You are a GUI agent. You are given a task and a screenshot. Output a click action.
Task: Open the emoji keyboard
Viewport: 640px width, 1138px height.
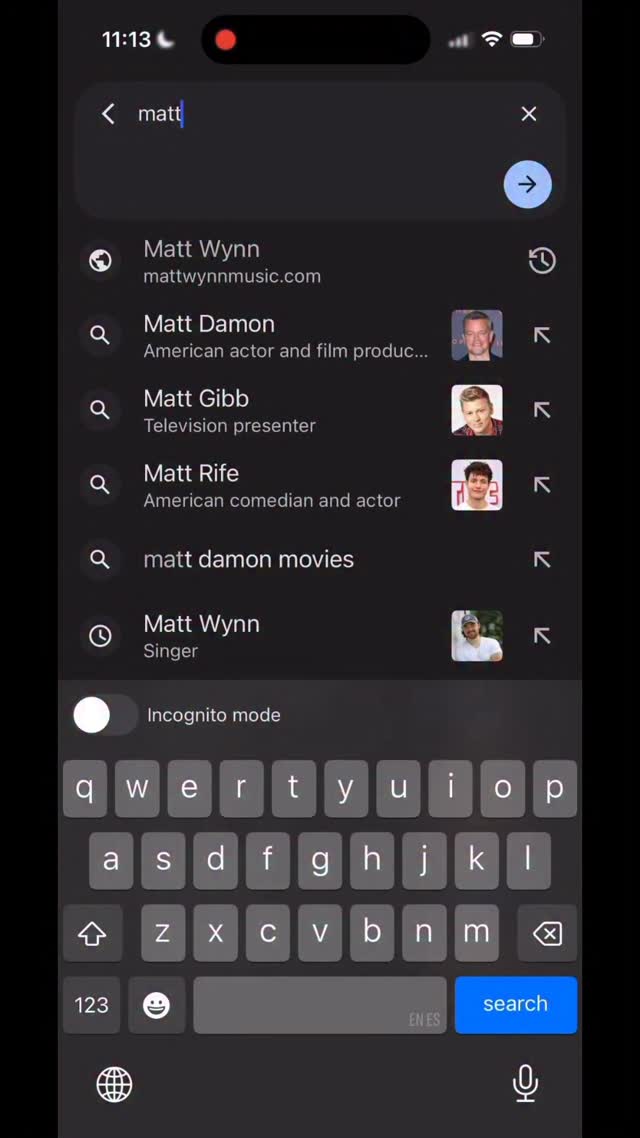tap(156, 1005)
